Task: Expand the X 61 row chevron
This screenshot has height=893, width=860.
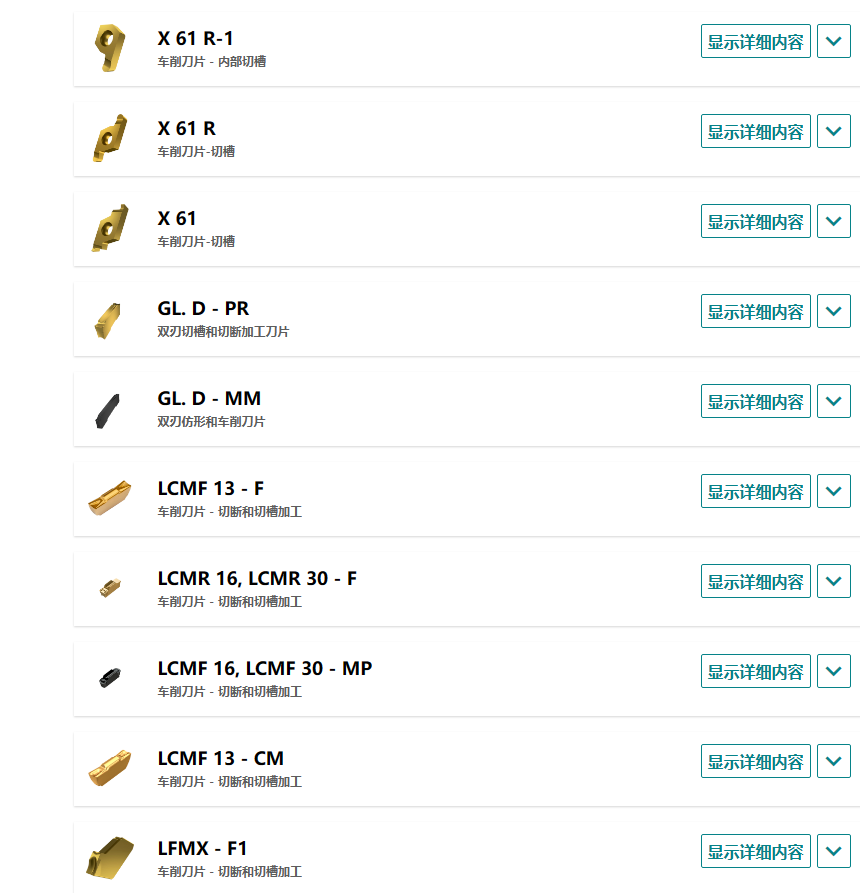Action: click(x=834, y=222)
